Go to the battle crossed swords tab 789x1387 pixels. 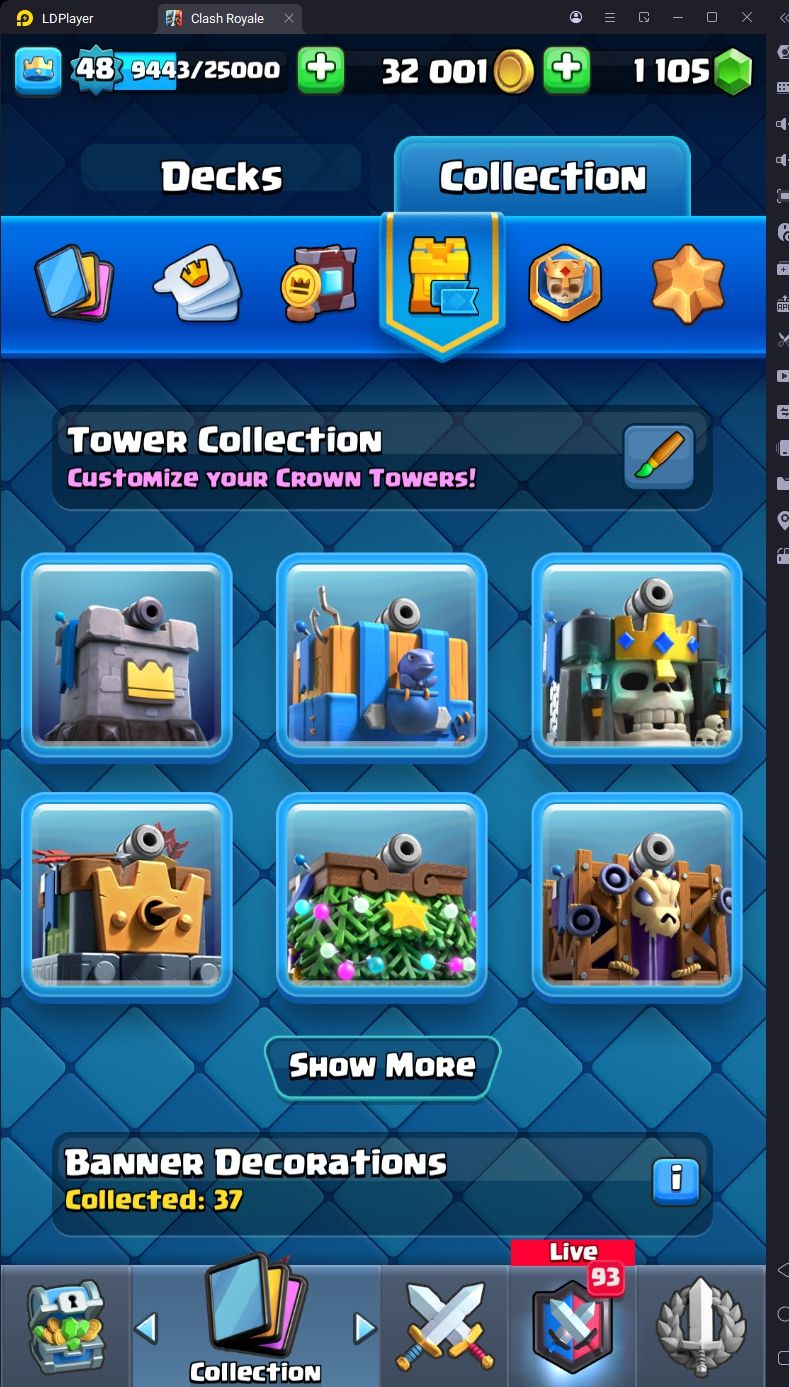[445, 1326]
